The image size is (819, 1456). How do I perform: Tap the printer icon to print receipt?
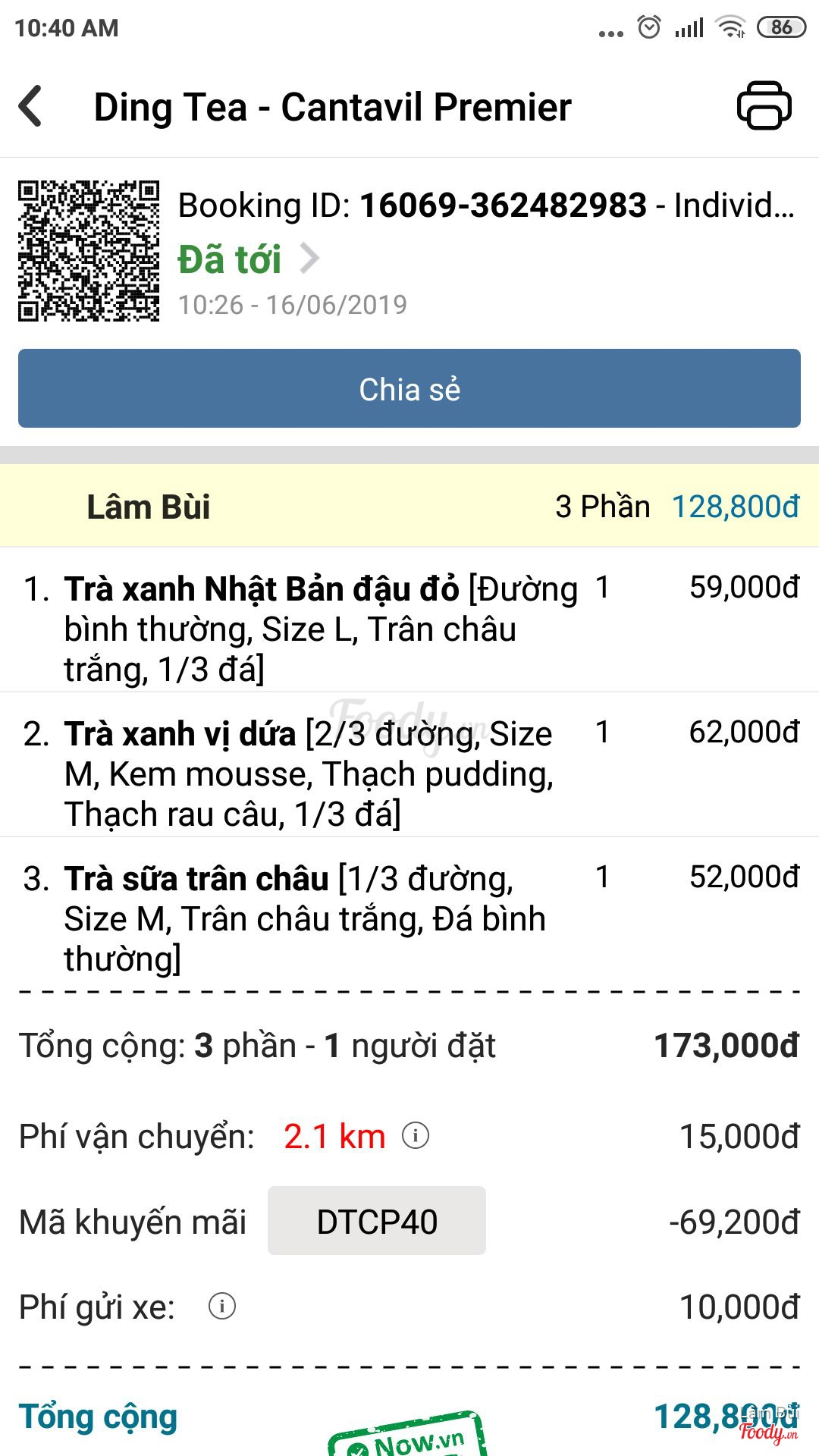pyautogui.click(x=764, y=105)
